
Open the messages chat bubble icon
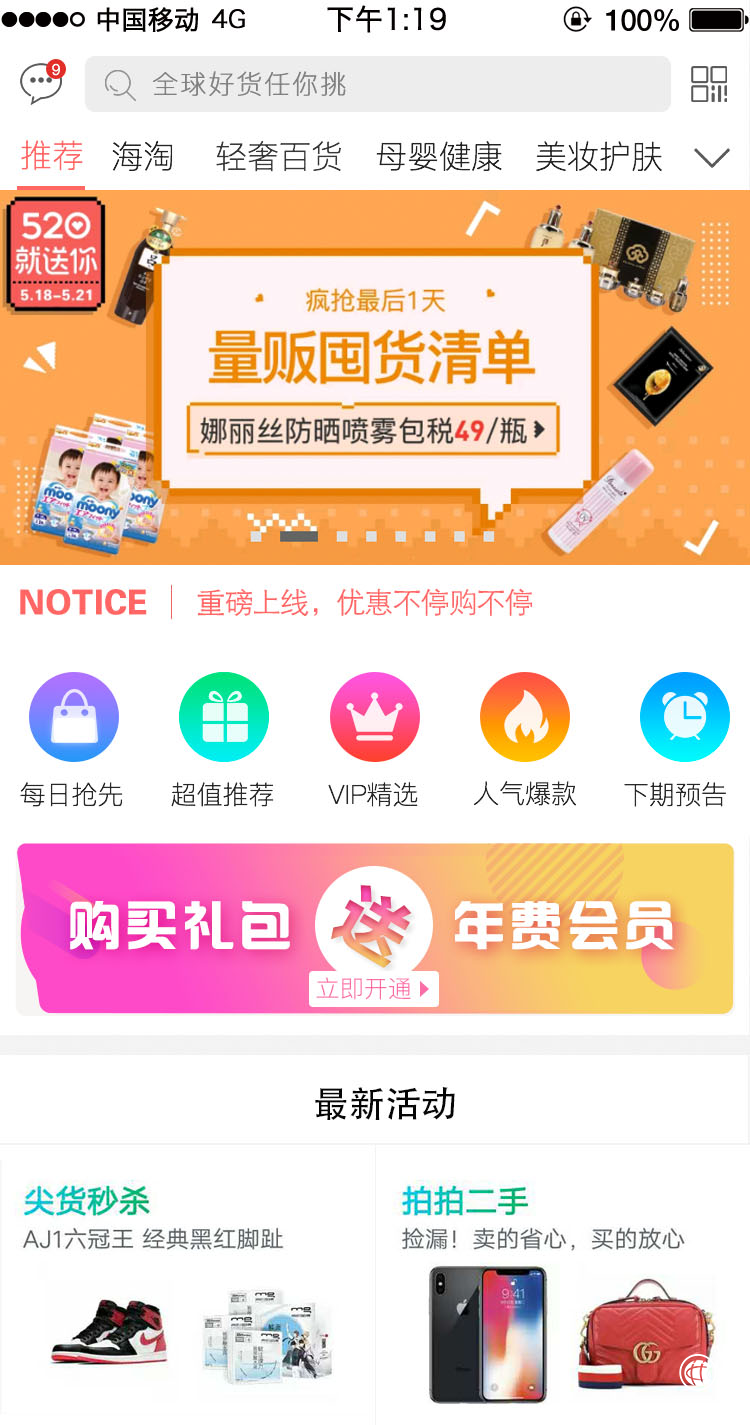(41, 84)
